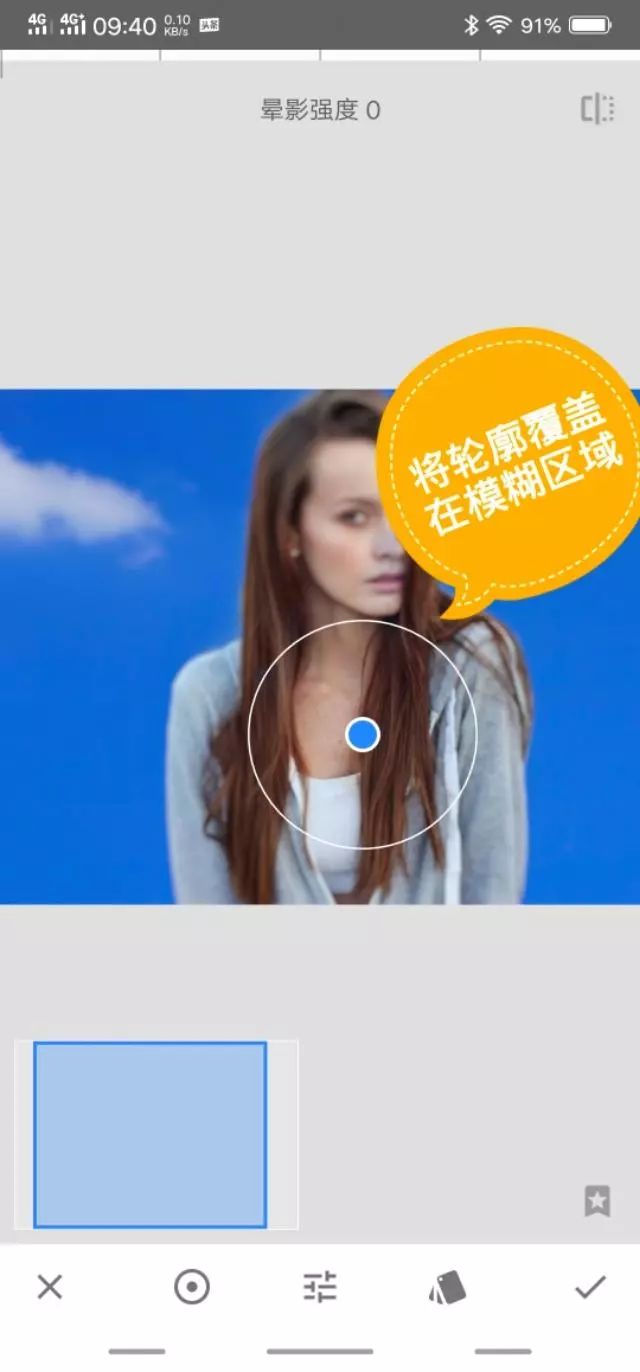Tap the starred bookmark icon
Screen dimensions: 640x1372
[x=597, y=1200]
